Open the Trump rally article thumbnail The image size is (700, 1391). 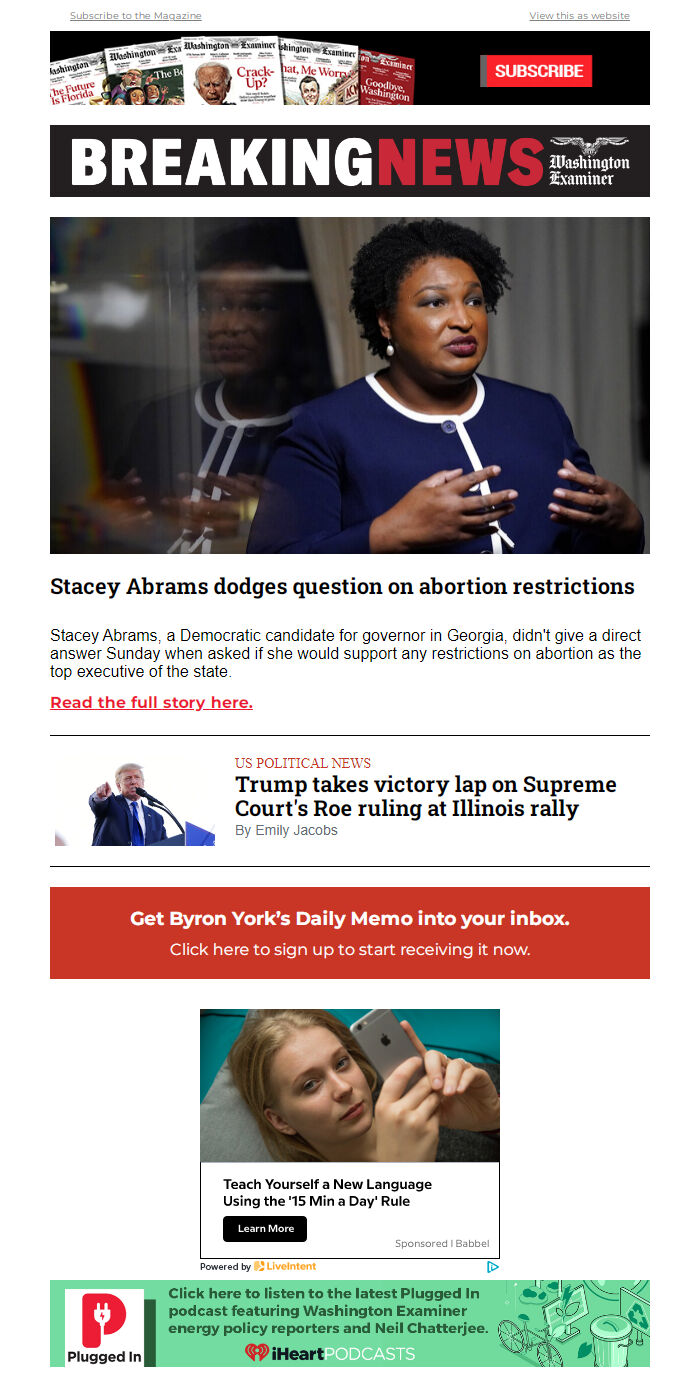pyautogui.click(x=135, y=802)
